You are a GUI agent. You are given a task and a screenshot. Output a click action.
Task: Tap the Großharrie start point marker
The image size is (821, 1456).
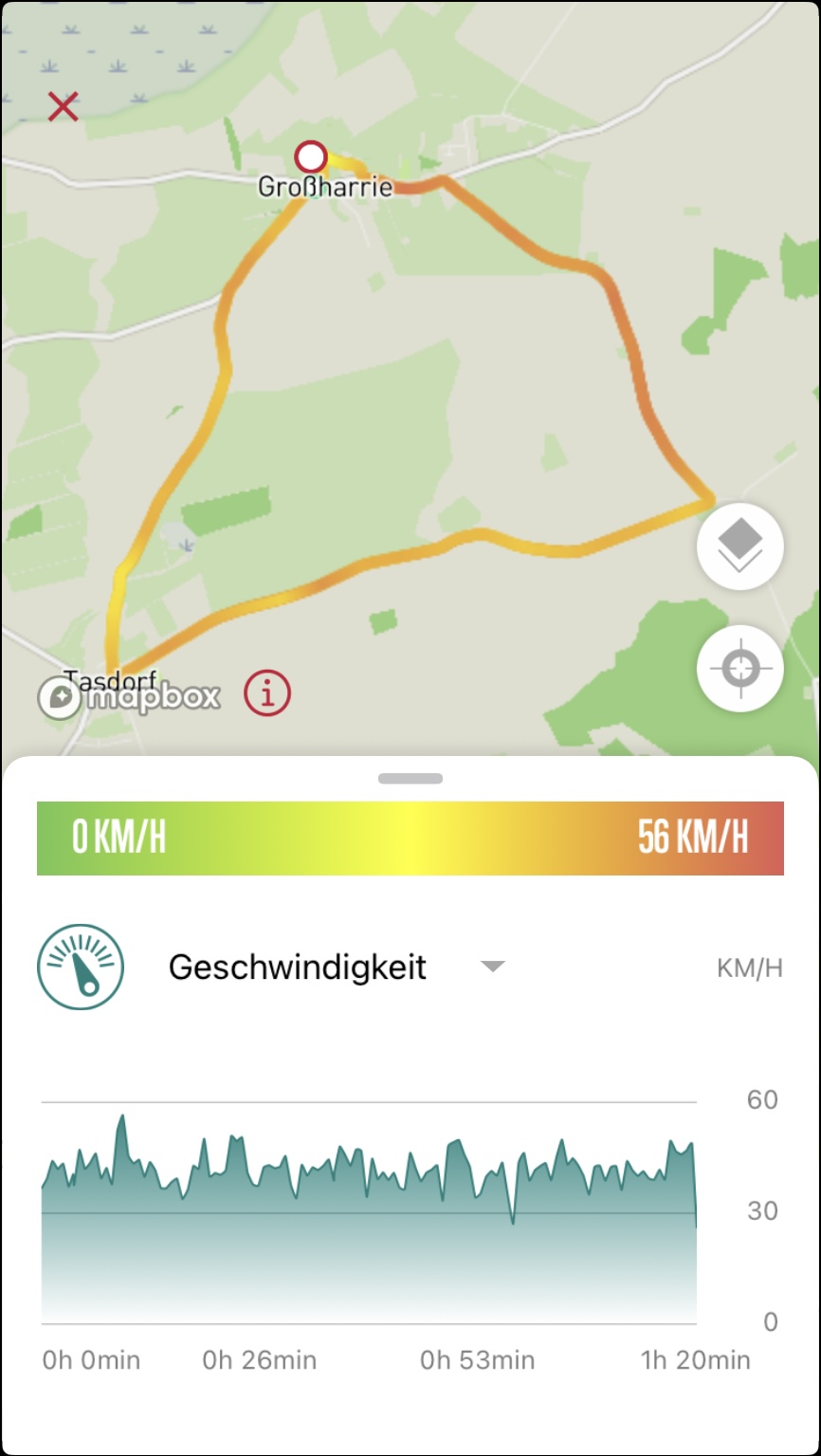[x=311, y=157]
